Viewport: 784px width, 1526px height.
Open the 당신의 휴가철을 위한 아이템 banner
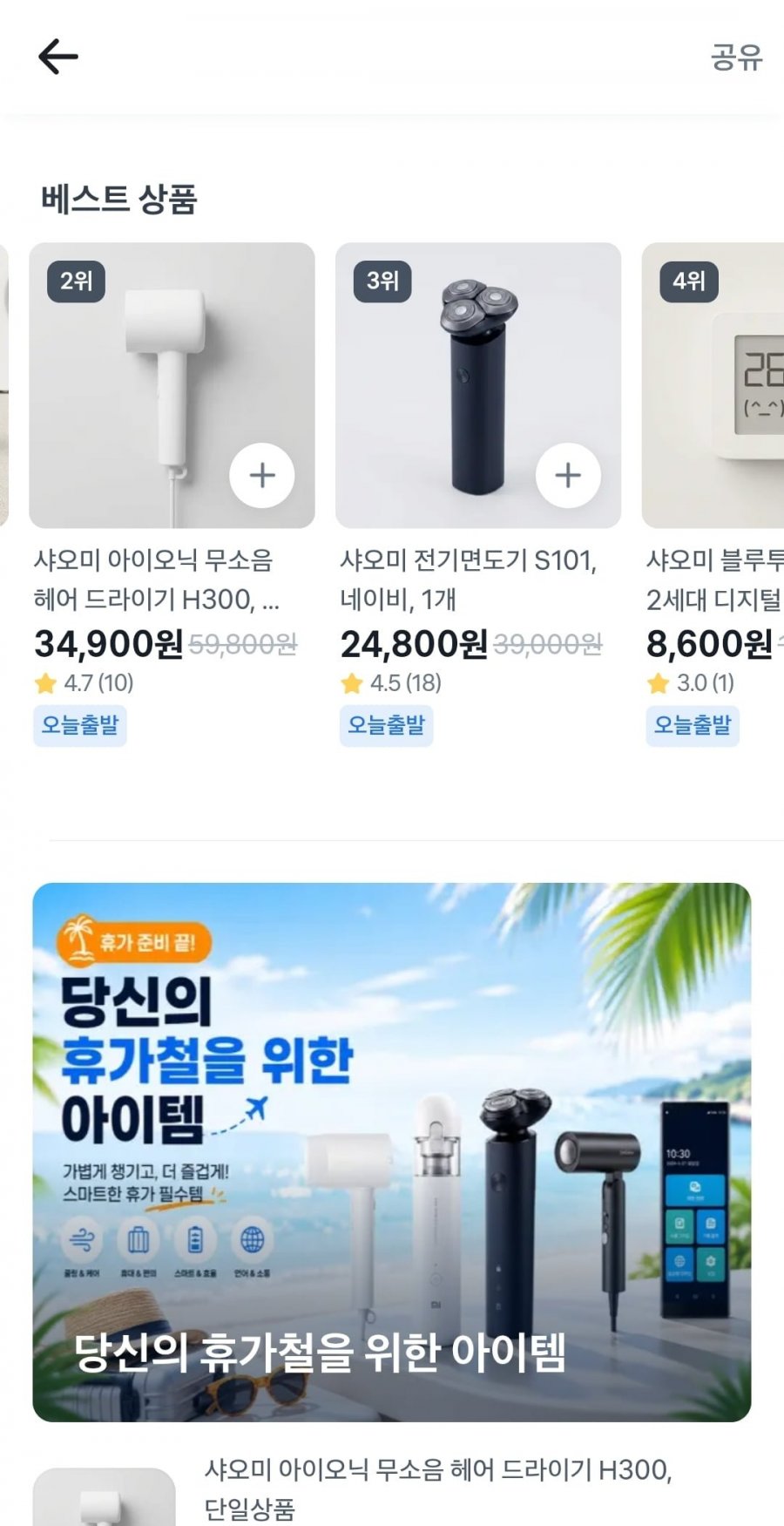(391, 1152)
